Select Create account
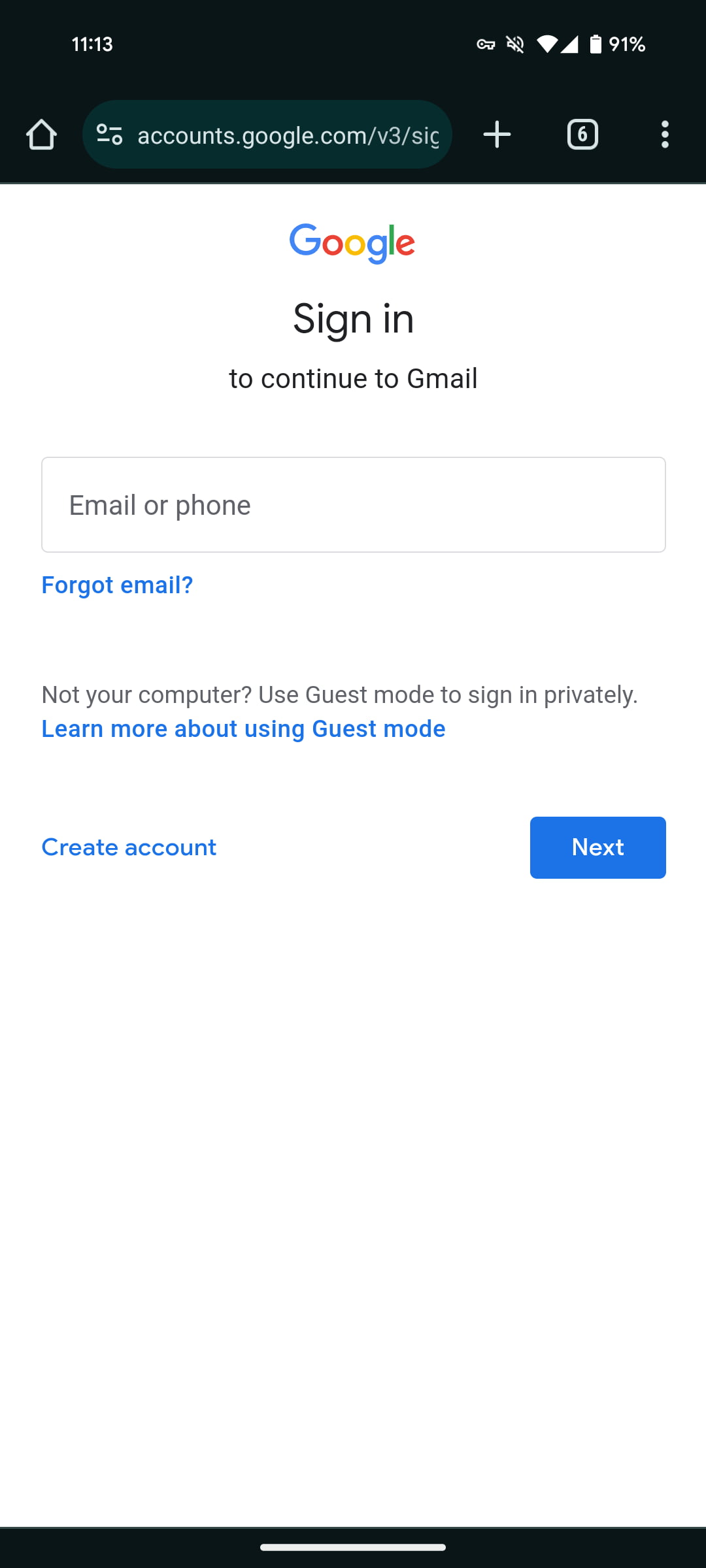 point(129,847)
